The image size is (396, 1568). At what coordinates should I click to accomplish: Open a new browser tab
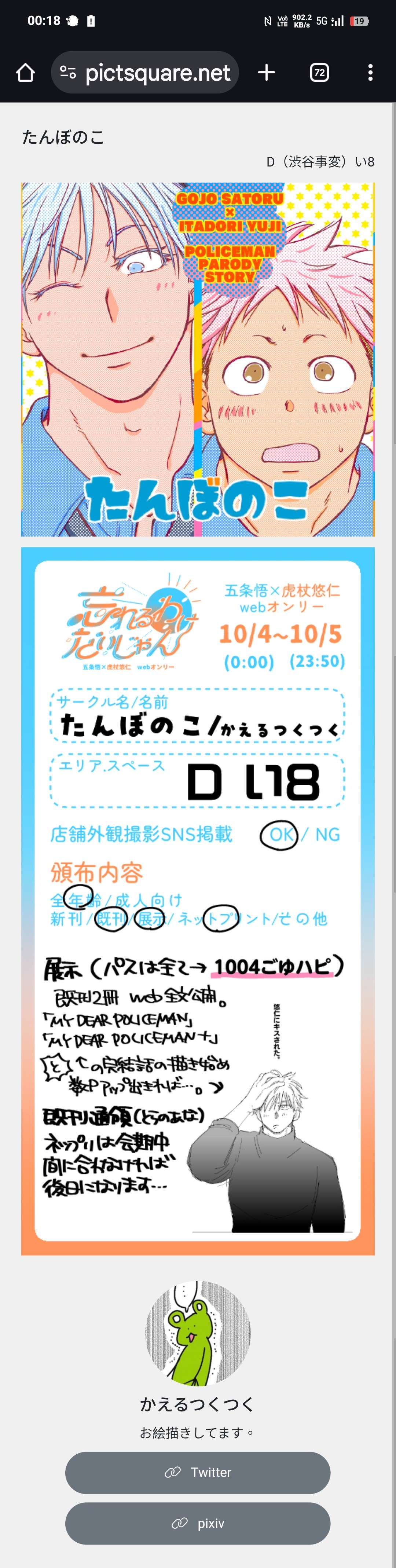267,73
